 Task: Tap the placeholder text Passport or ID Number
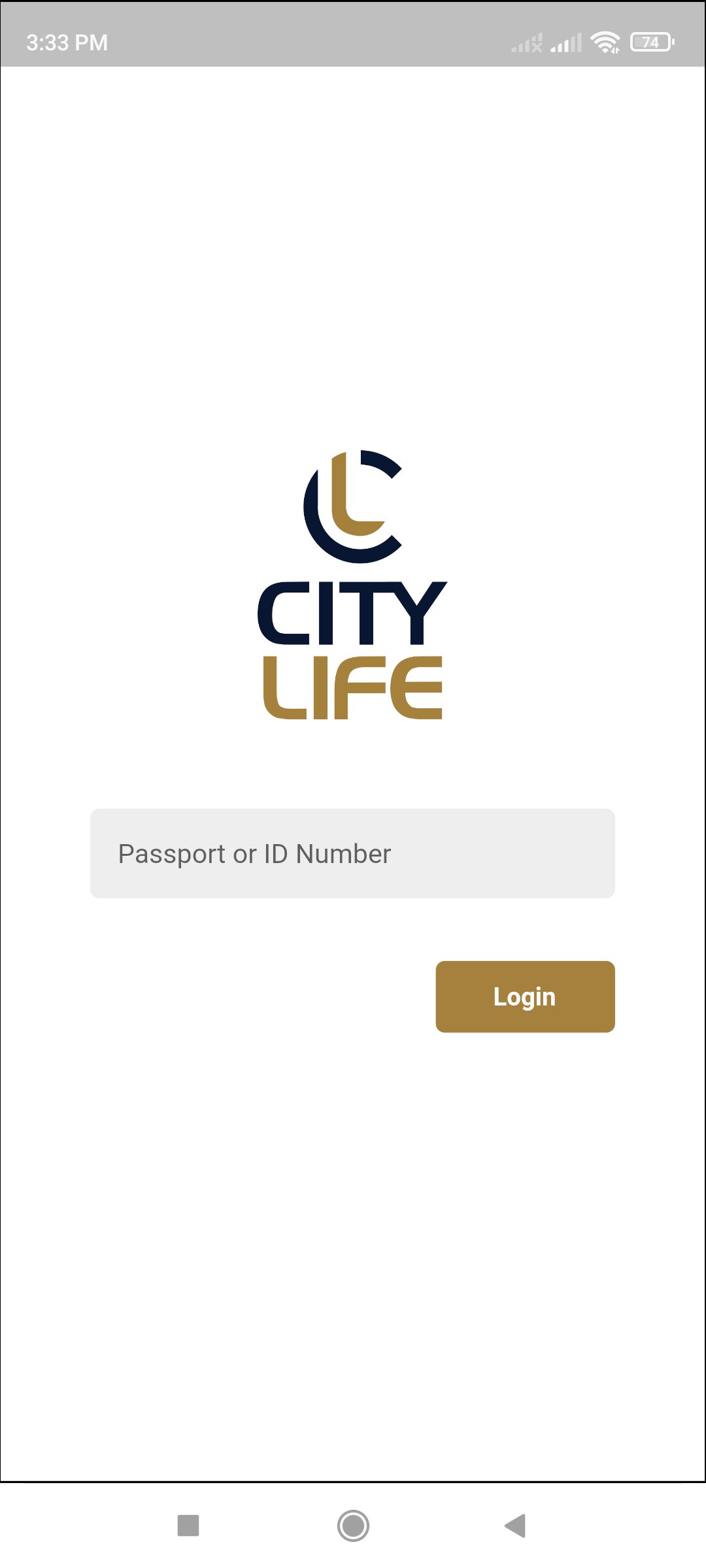pos(254,853)
